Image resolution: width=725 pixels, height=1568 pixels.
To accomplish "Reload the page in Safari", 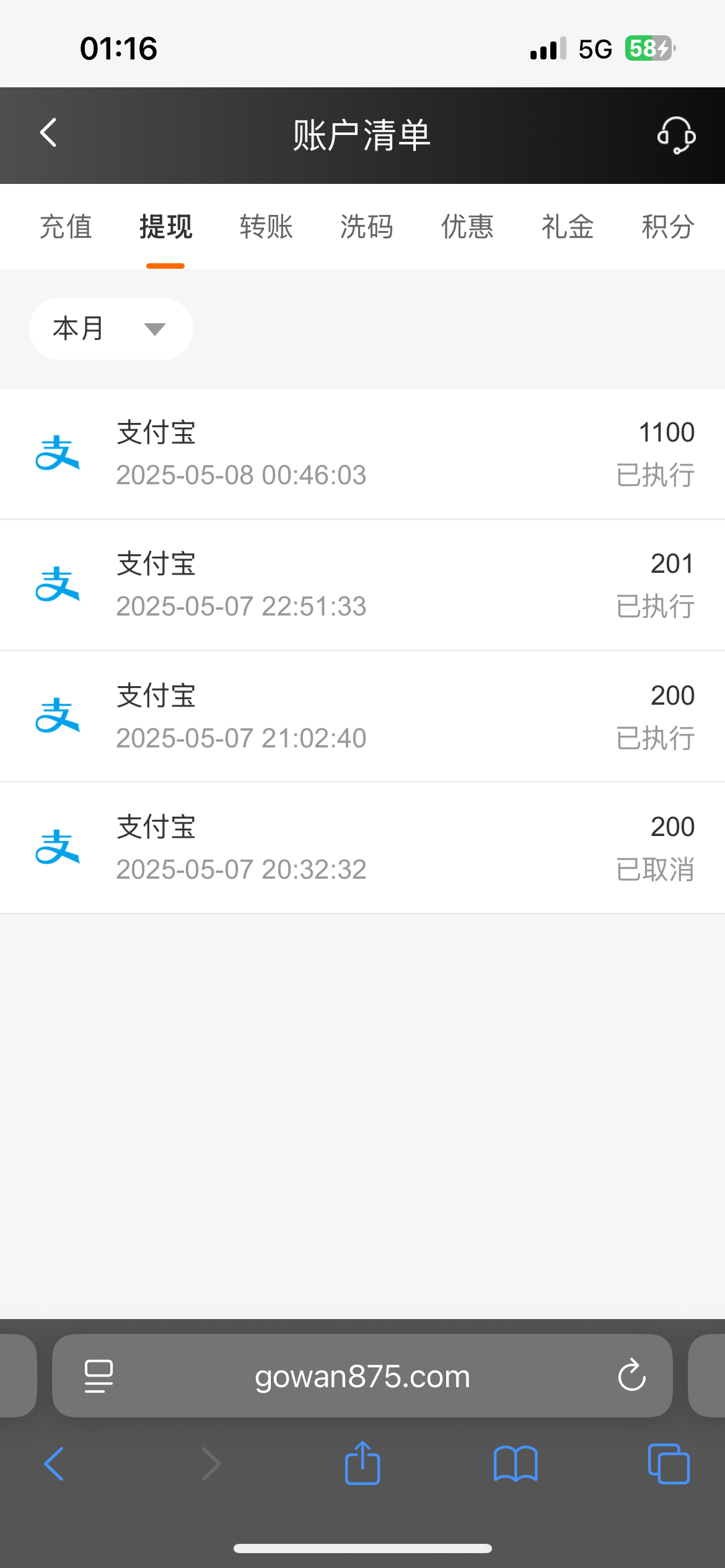I will [631, 1376].
